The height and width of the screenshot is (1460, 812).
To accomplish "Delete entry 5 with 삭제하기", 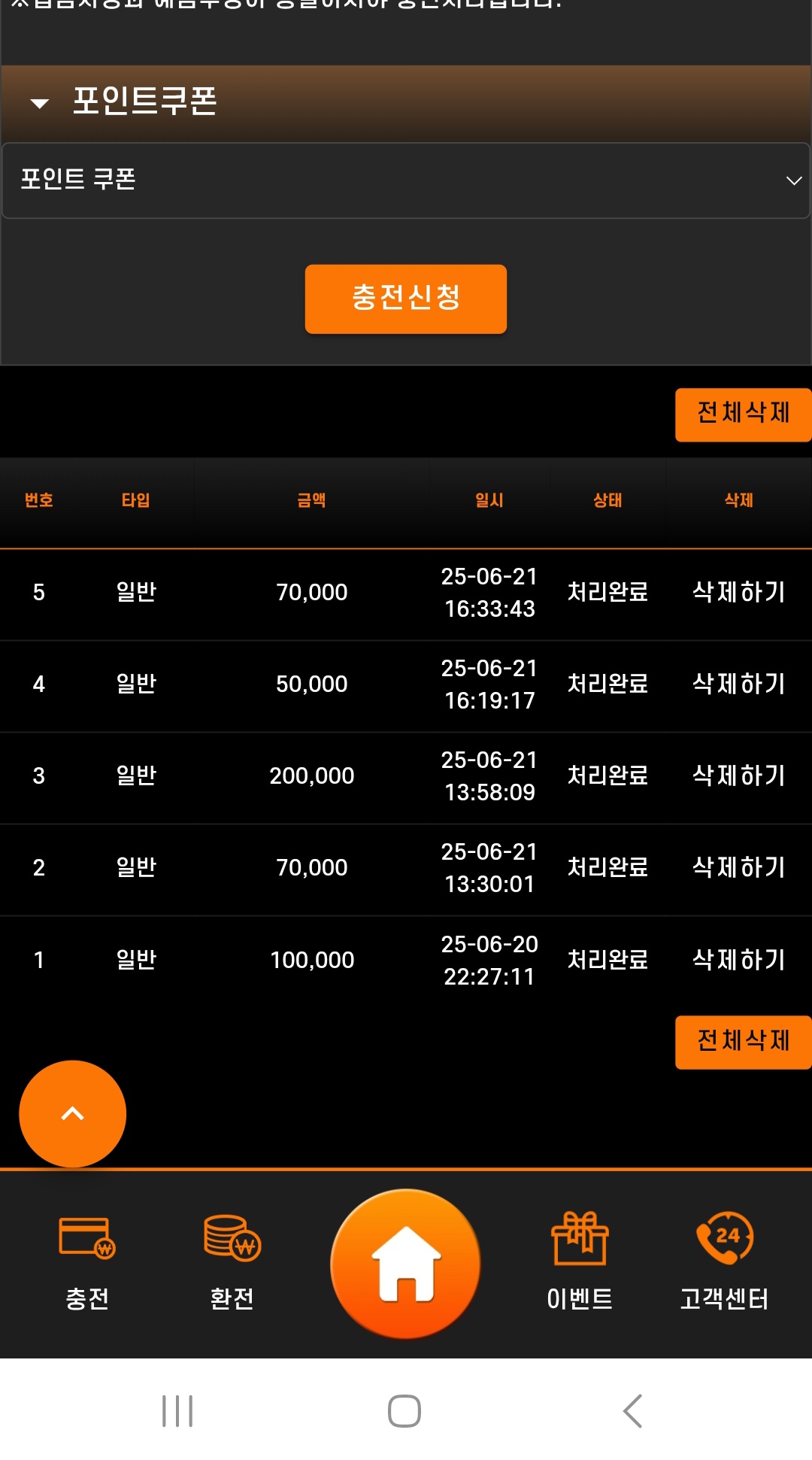I will (x=738, y=593).
